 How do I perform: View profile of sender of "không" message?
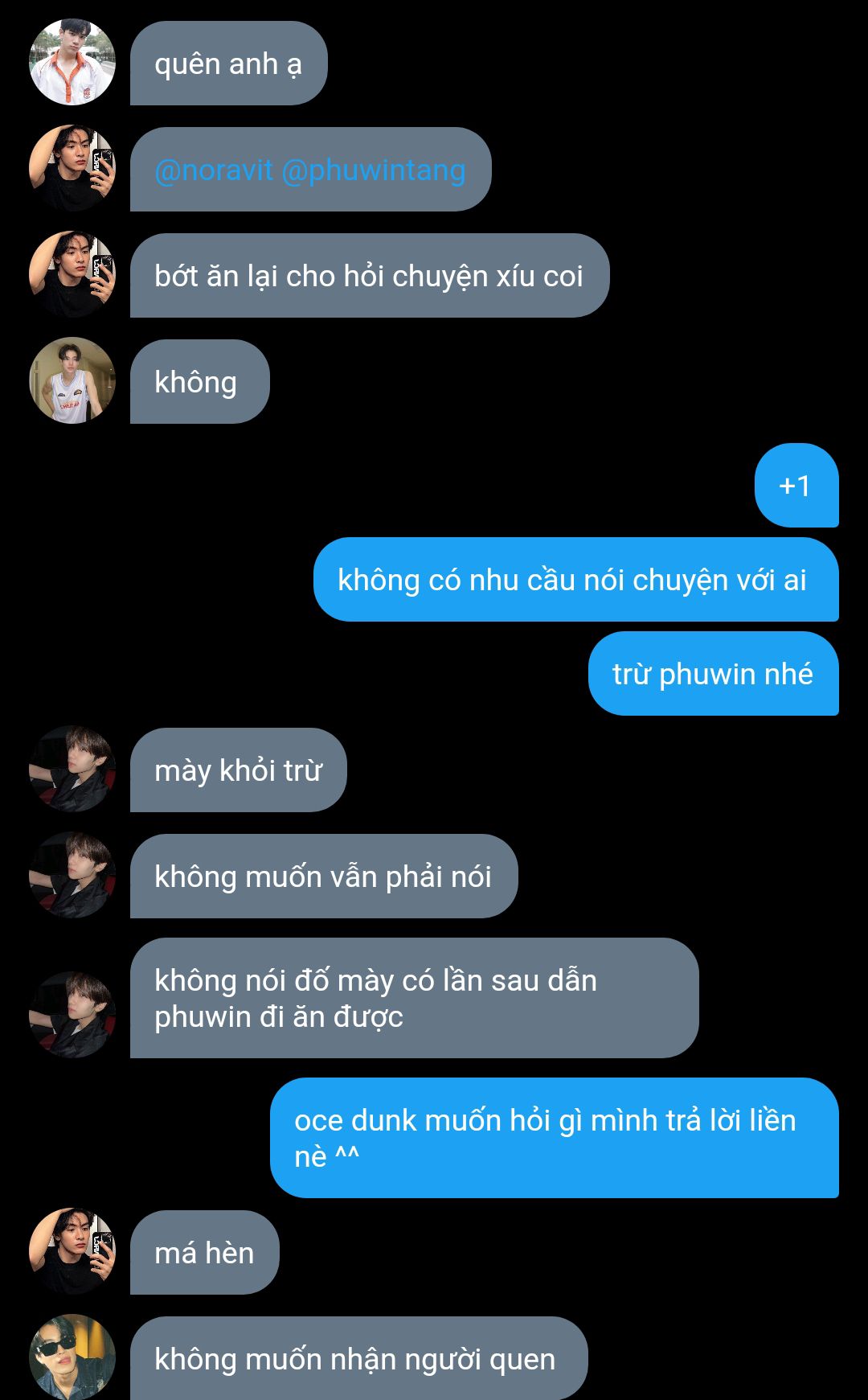[x=72, y=380]
